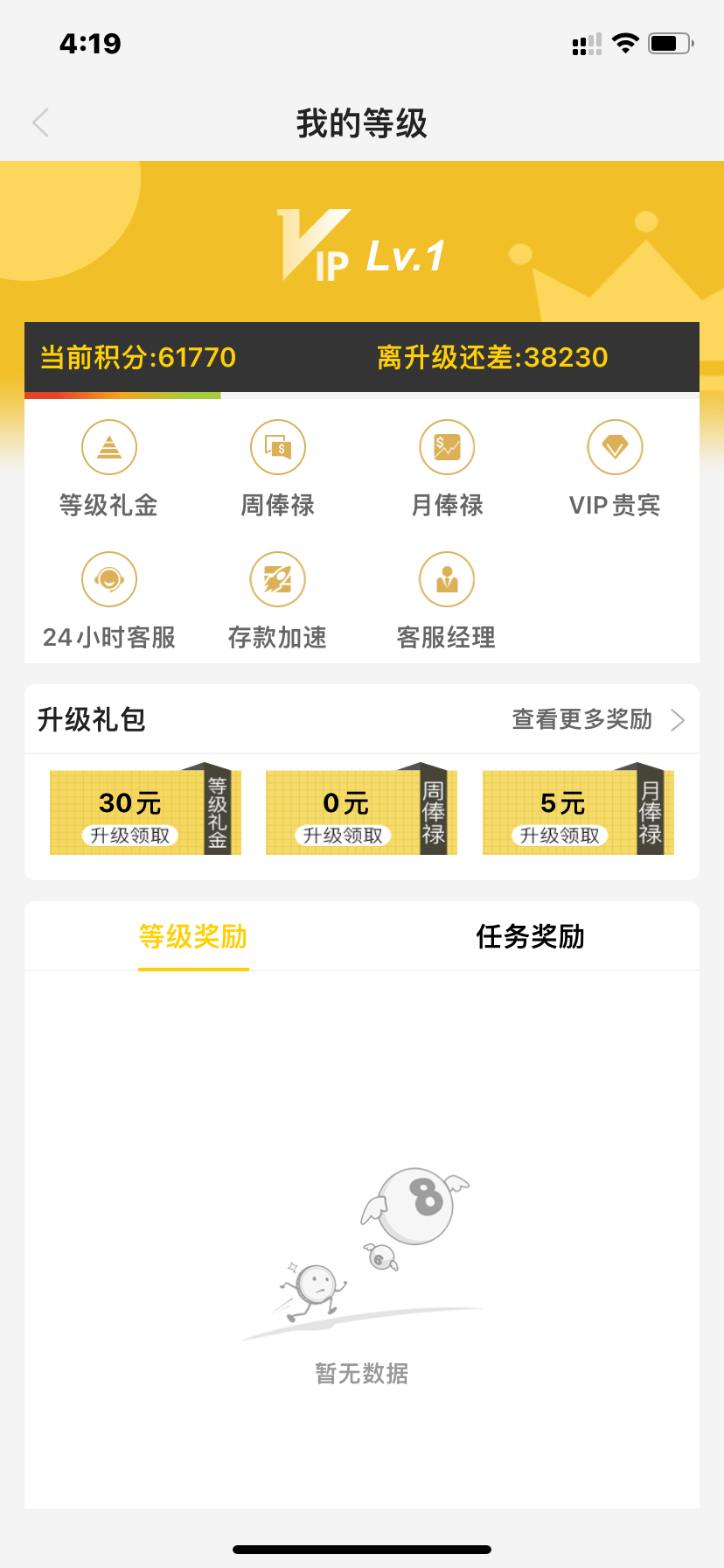View 查看更多奖励 rewards list

click(597, 720)
